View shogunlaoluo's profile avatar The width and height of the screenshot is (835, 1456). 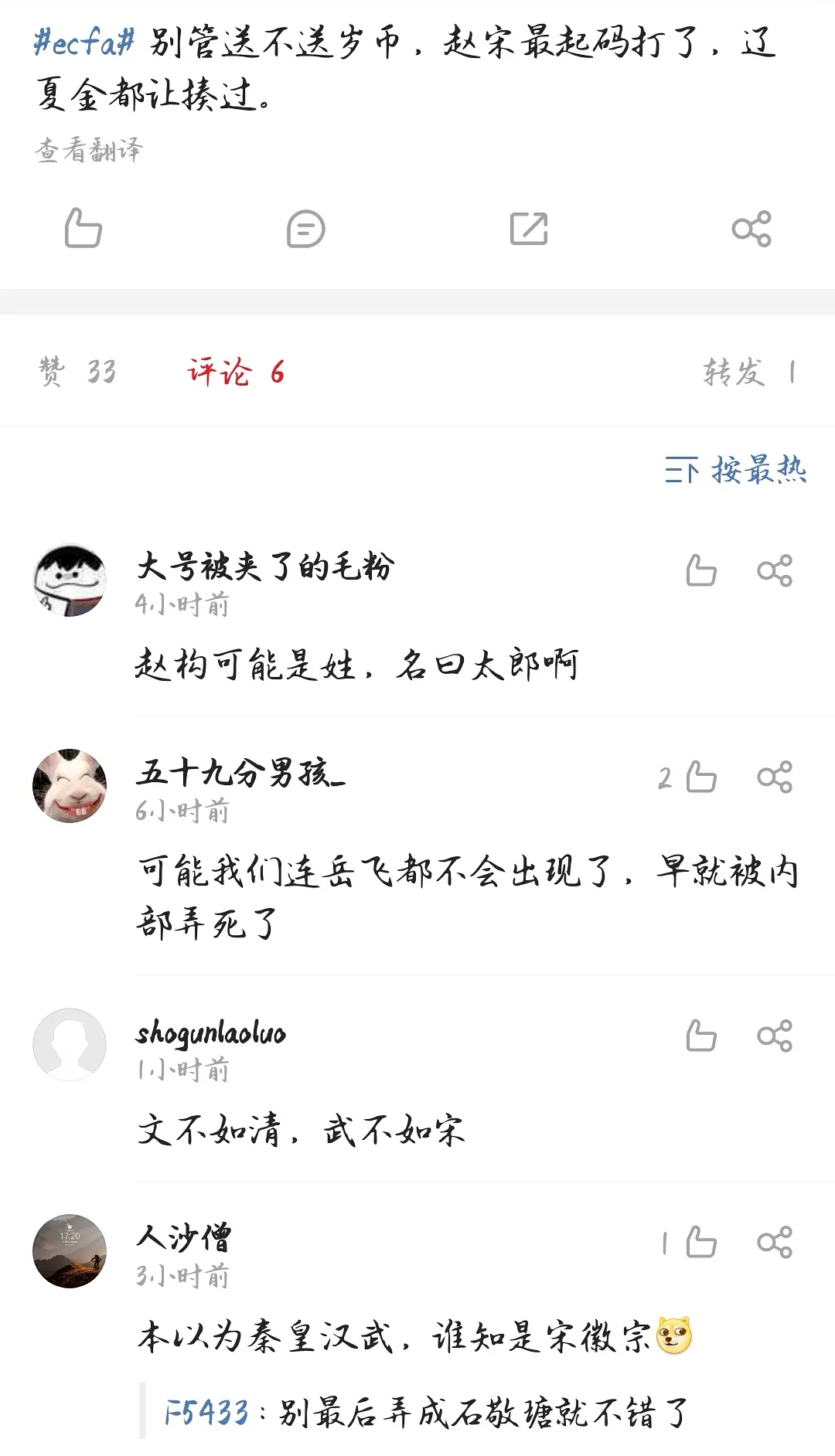pos(70,1044)
